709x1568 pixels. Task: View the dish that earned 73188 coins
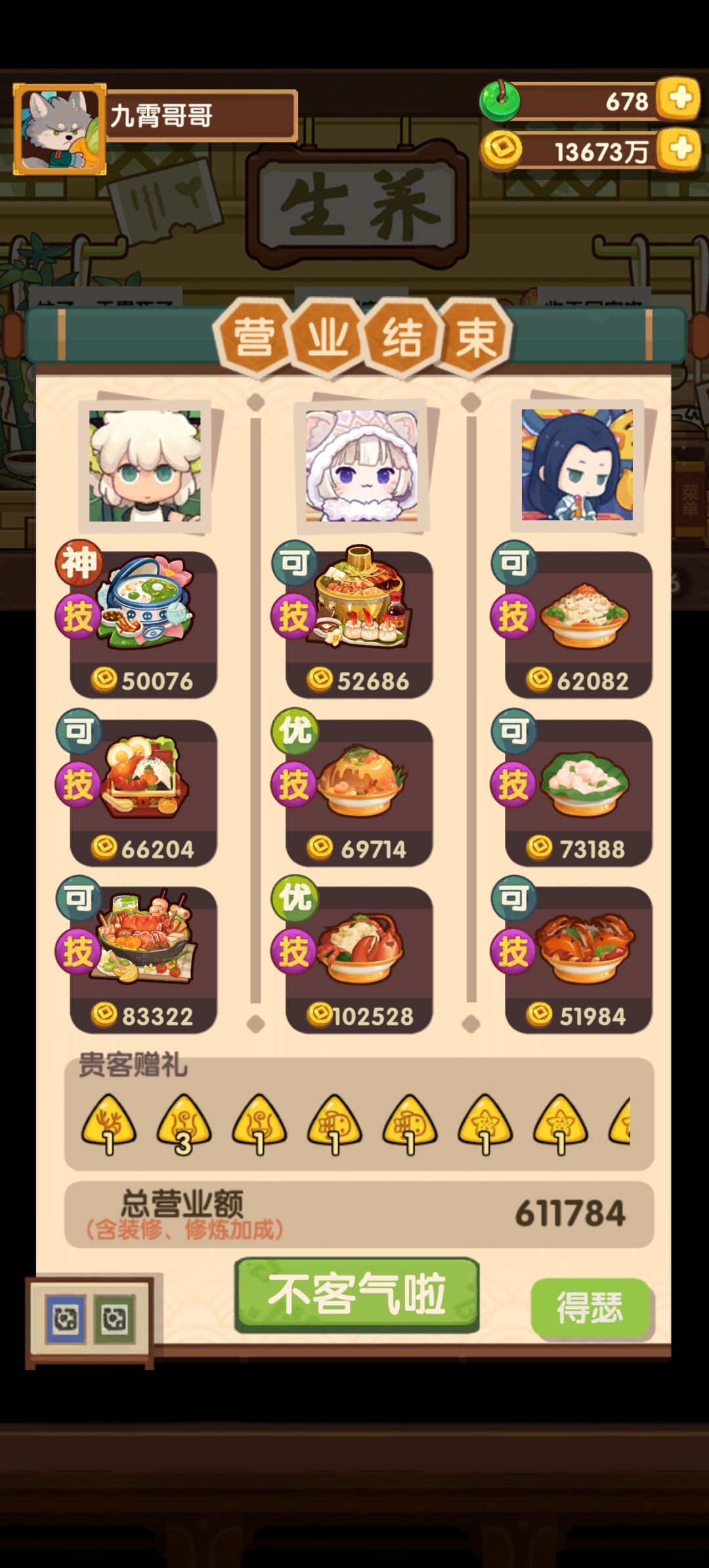578,793
